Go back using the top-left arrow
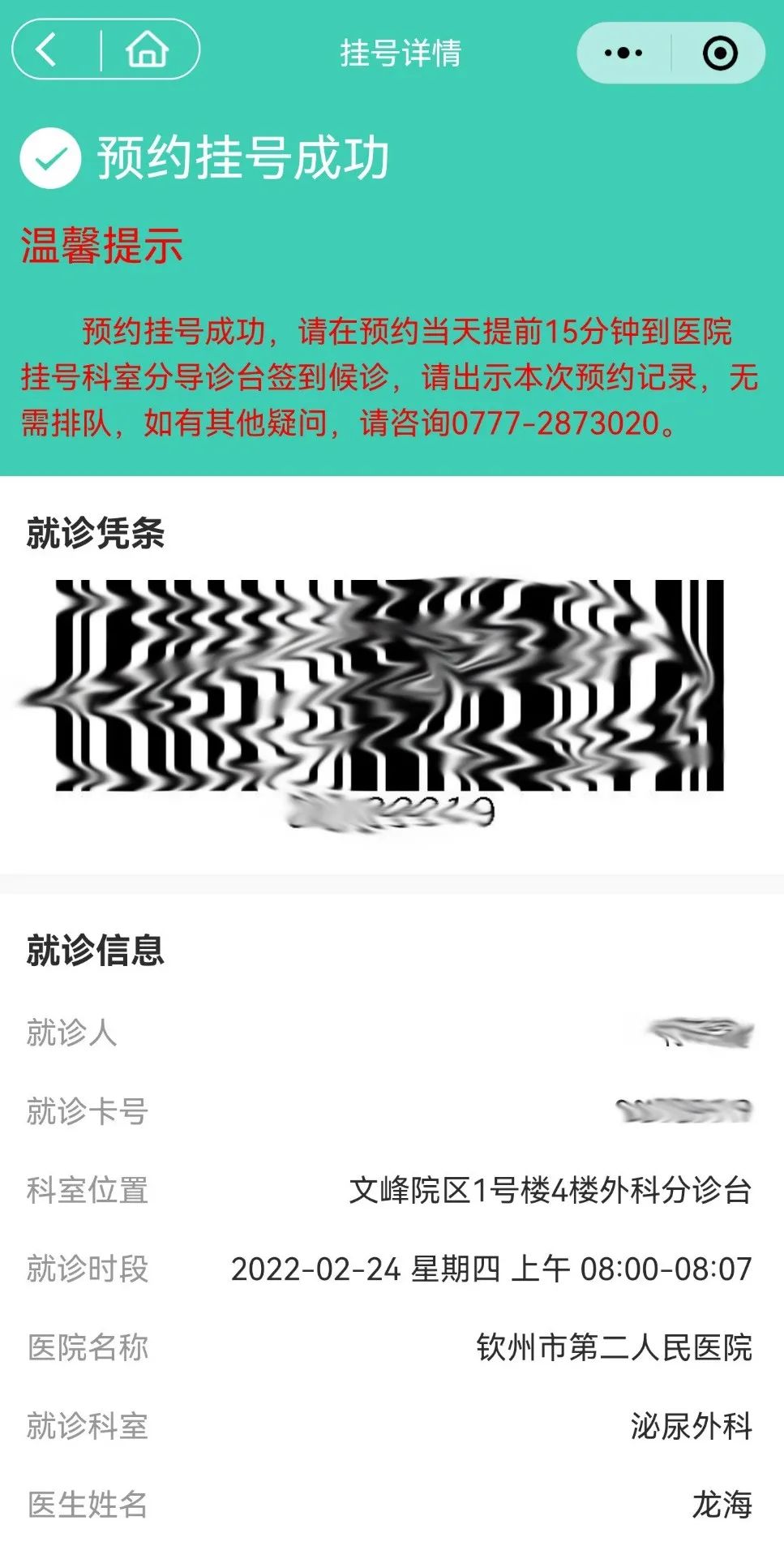Viewport: 784px width, 1559px height. point(47,49)
